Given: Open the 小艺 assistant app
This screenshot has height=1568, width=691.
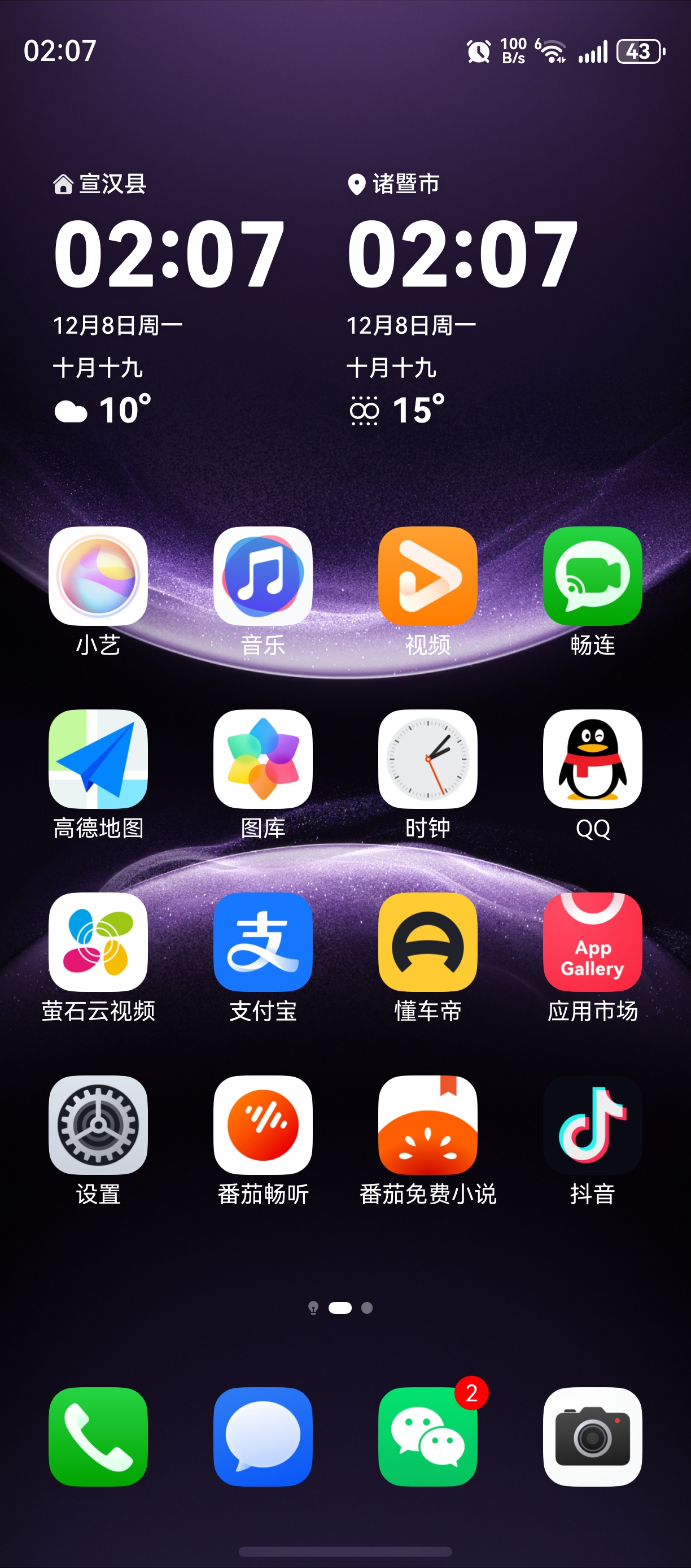Looking at the screenshot, I should 98,576.
